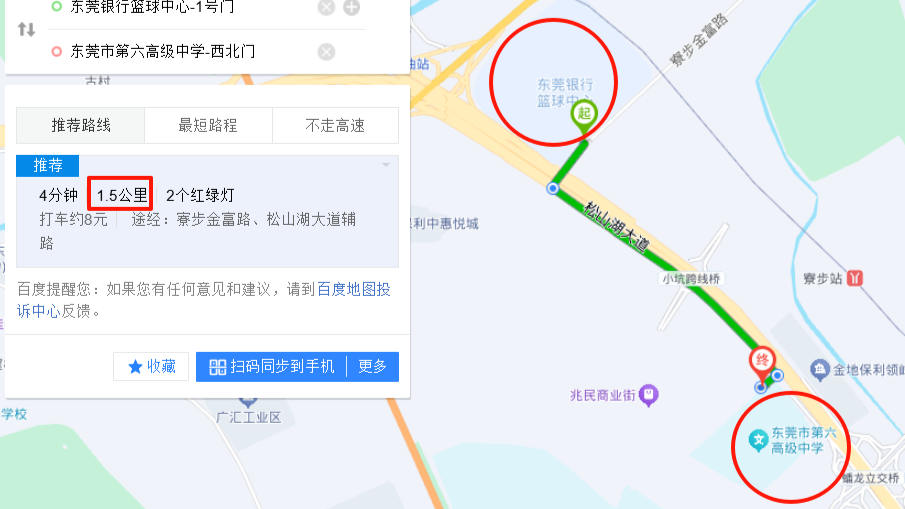Save the route with 收藏
Screen dimensions: 905x509
point(151,366)
